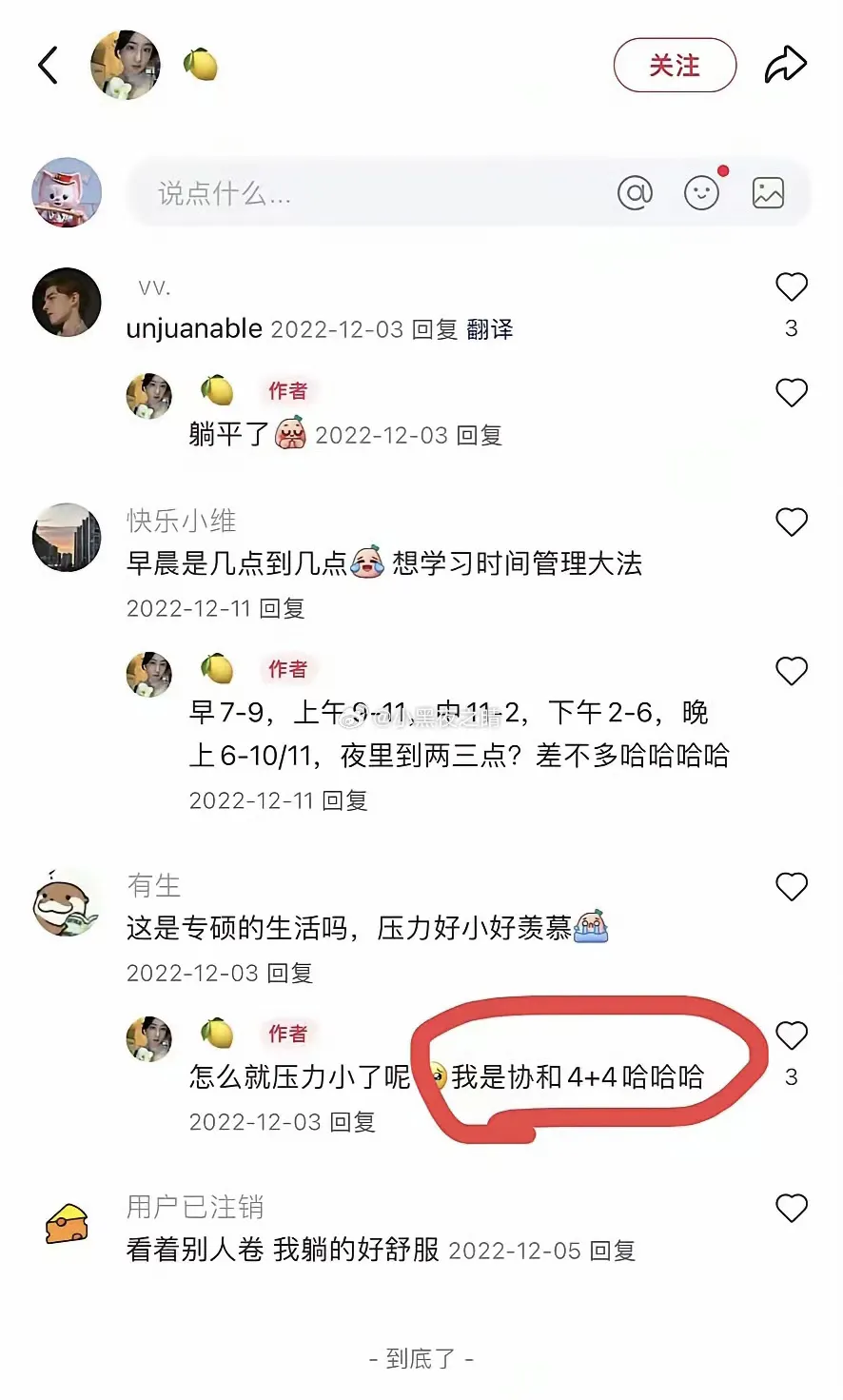Focus the 说点什么 comment input field
Image resolution: width=843 pixels, height=1400 pixels.
[x=362, y=194]
